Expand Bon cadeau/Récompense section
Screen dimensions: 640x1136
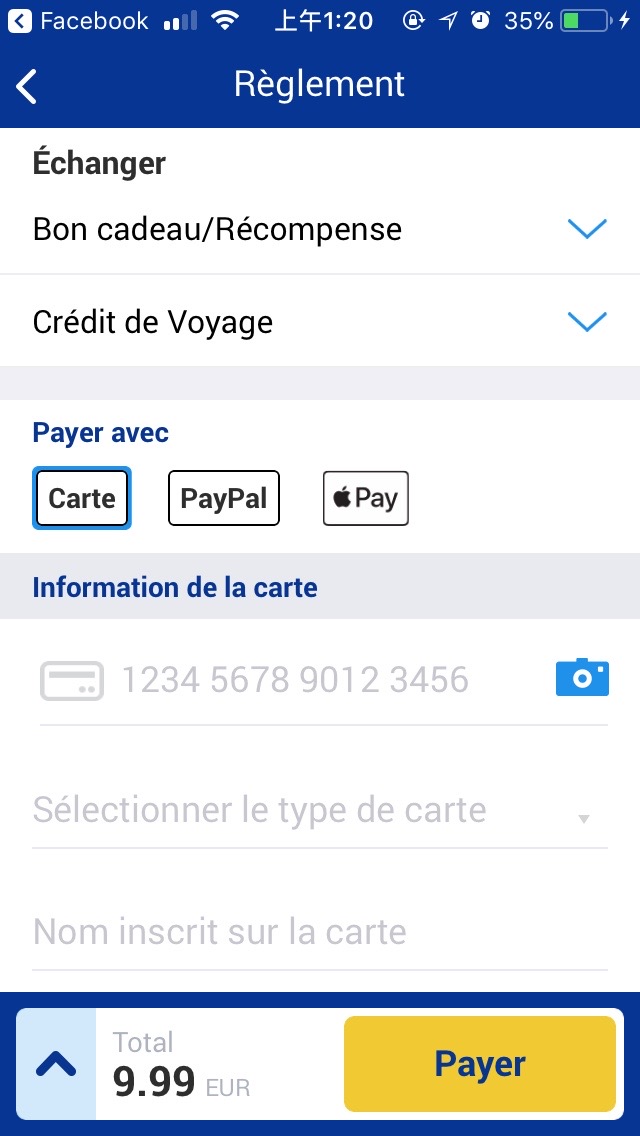[587, 229]
